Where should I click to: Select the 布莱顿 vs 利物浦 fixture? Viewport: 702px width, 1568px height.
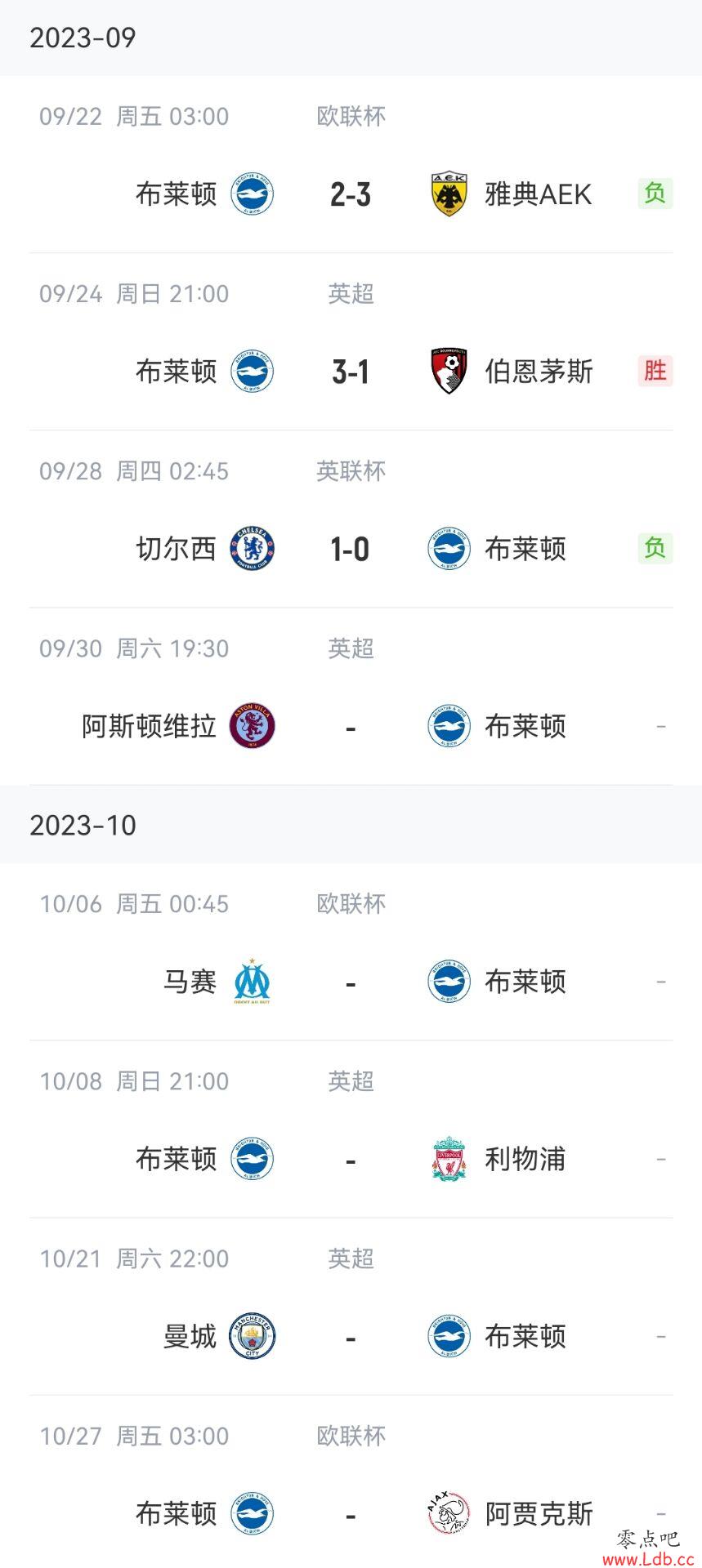[x=351, y=1129]
